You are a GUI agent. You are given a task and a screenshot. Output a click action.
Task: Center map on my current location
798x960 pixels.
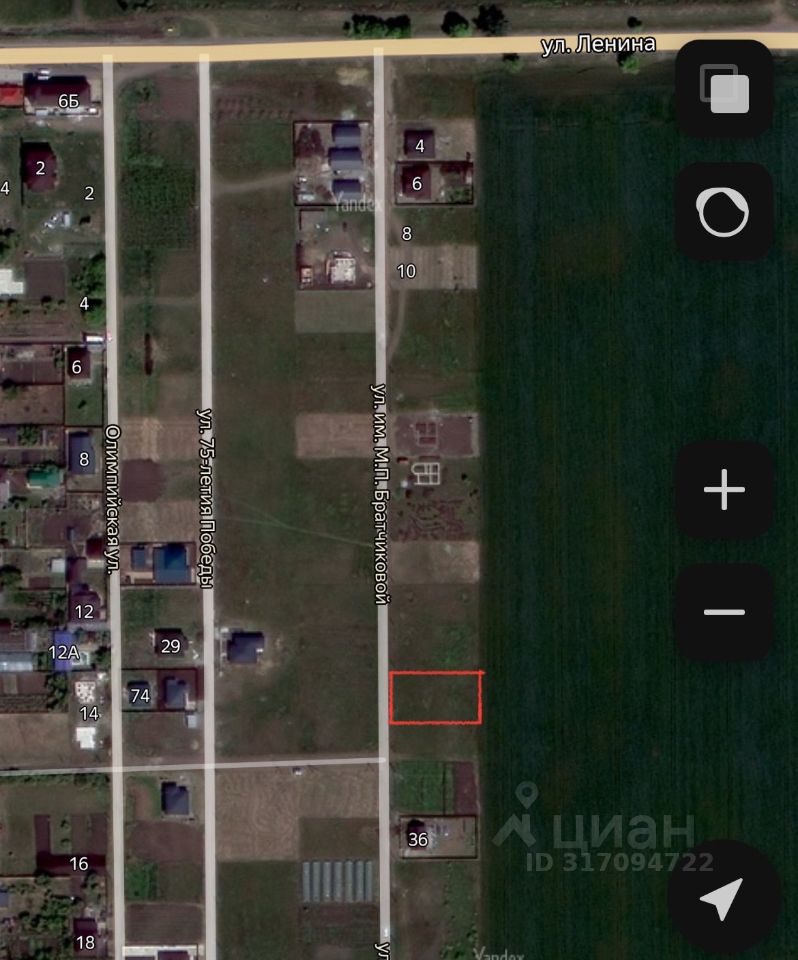tap(722, 898)
